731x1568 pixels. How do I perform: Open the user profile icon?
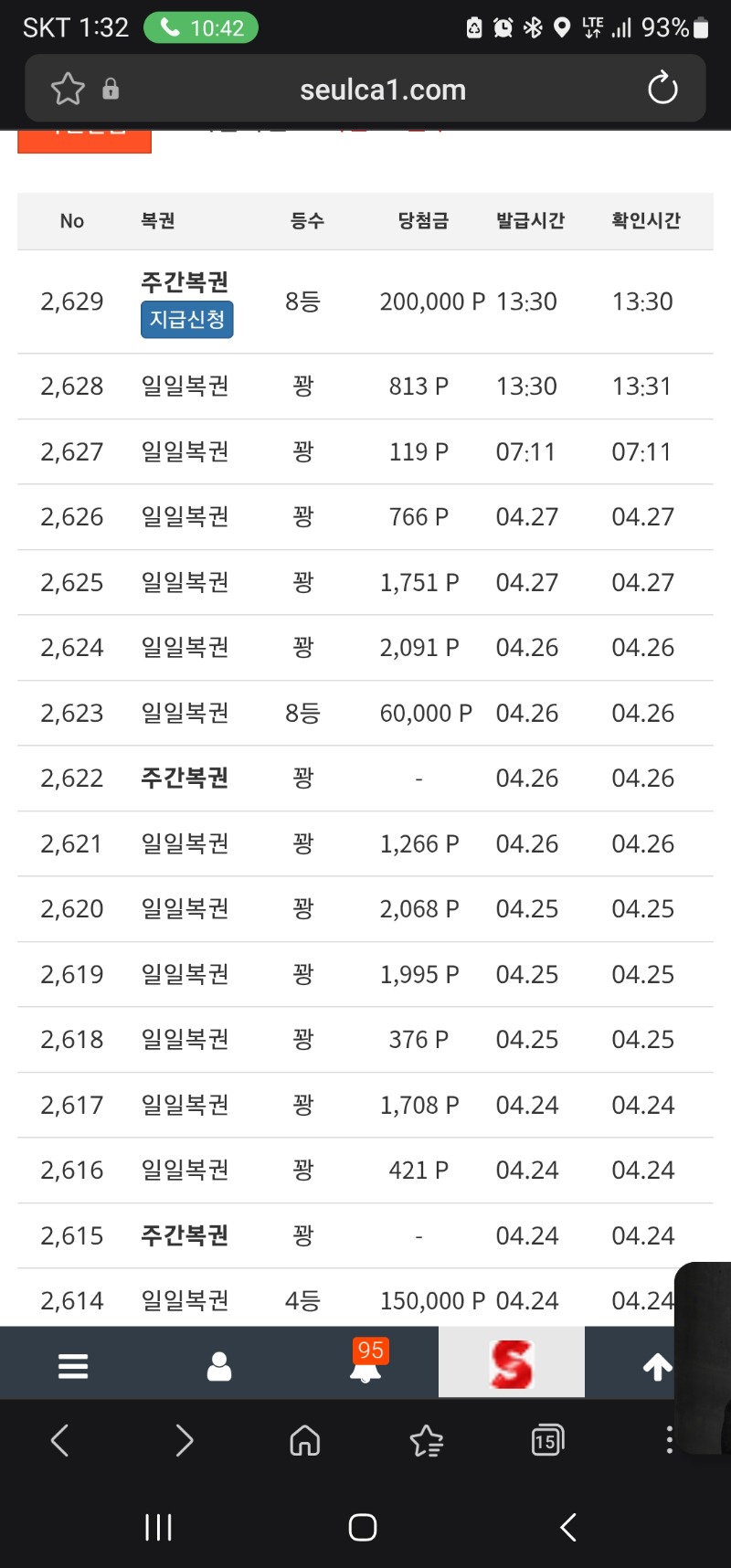[x=219, y=1366]
